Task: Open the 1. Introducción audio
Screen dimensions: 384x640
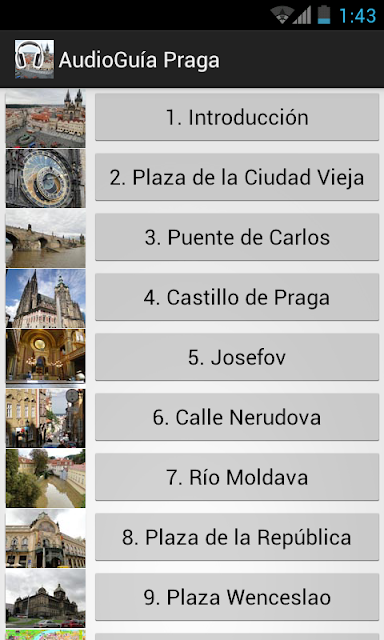Action: click(237, 117)
